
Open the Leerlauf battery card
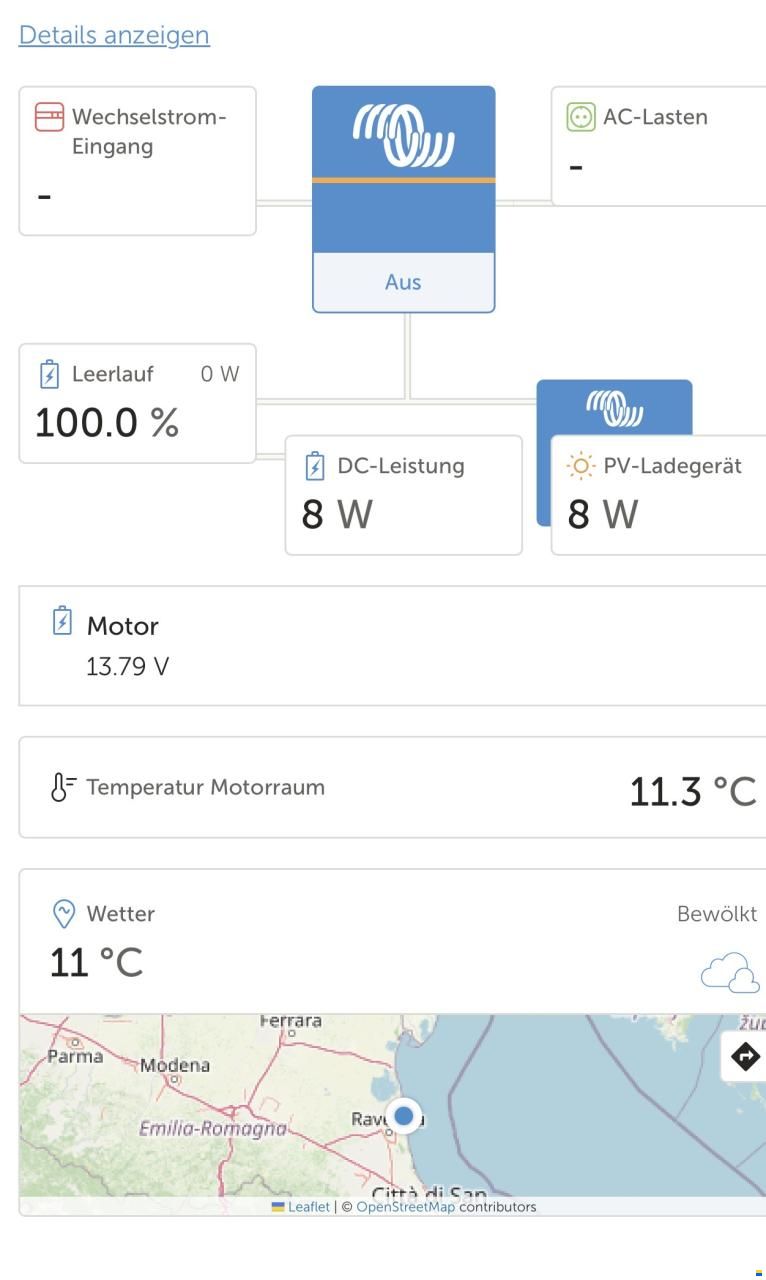point(137,403)
